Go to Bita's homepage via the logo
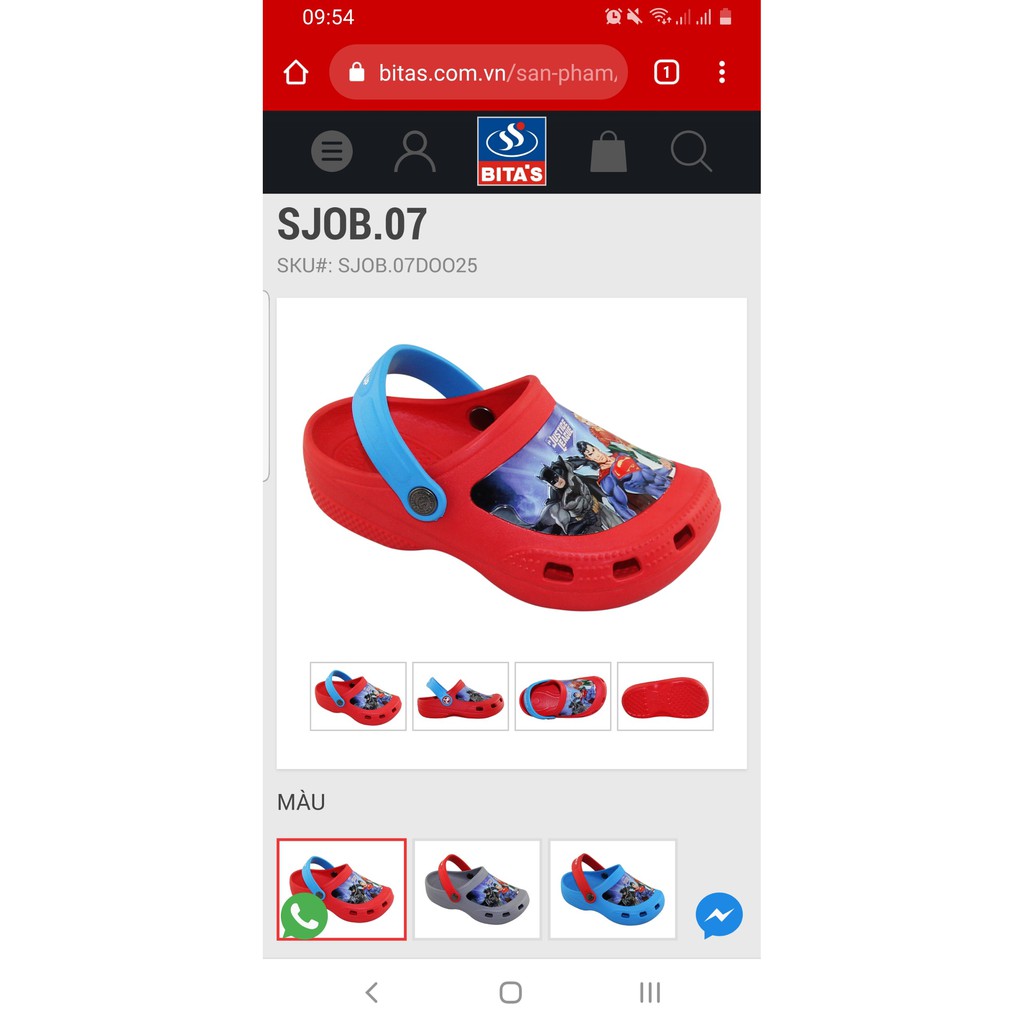The height and width of the screenshot is (1024, 1024). point(512,151)
